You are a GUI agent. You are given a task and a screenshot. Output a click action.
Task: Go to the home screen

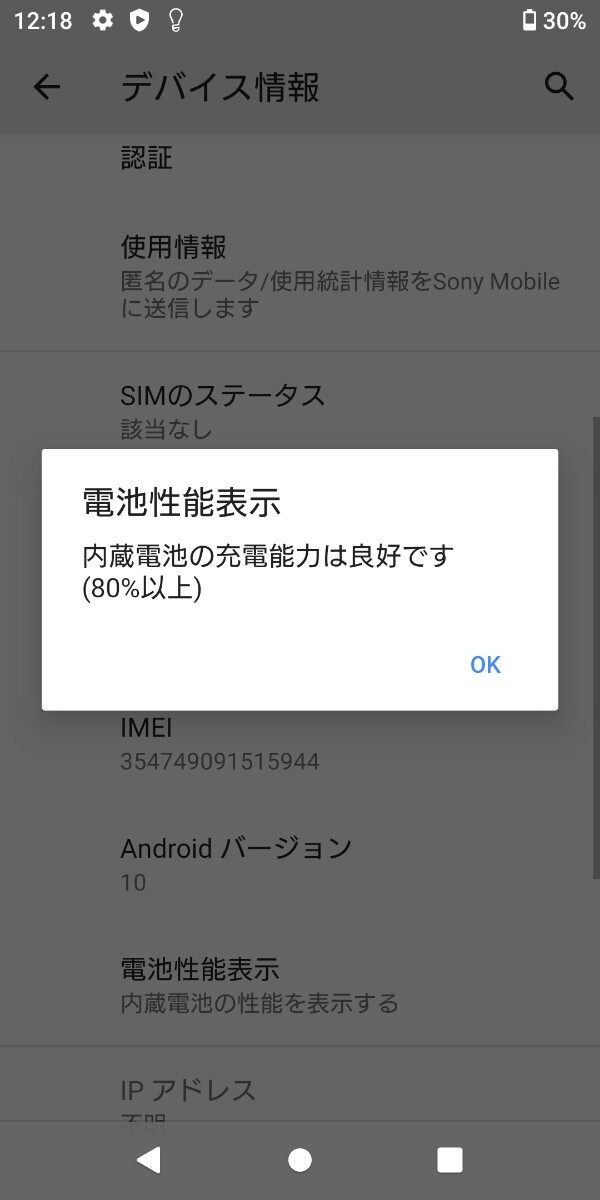click(299, 1159)
